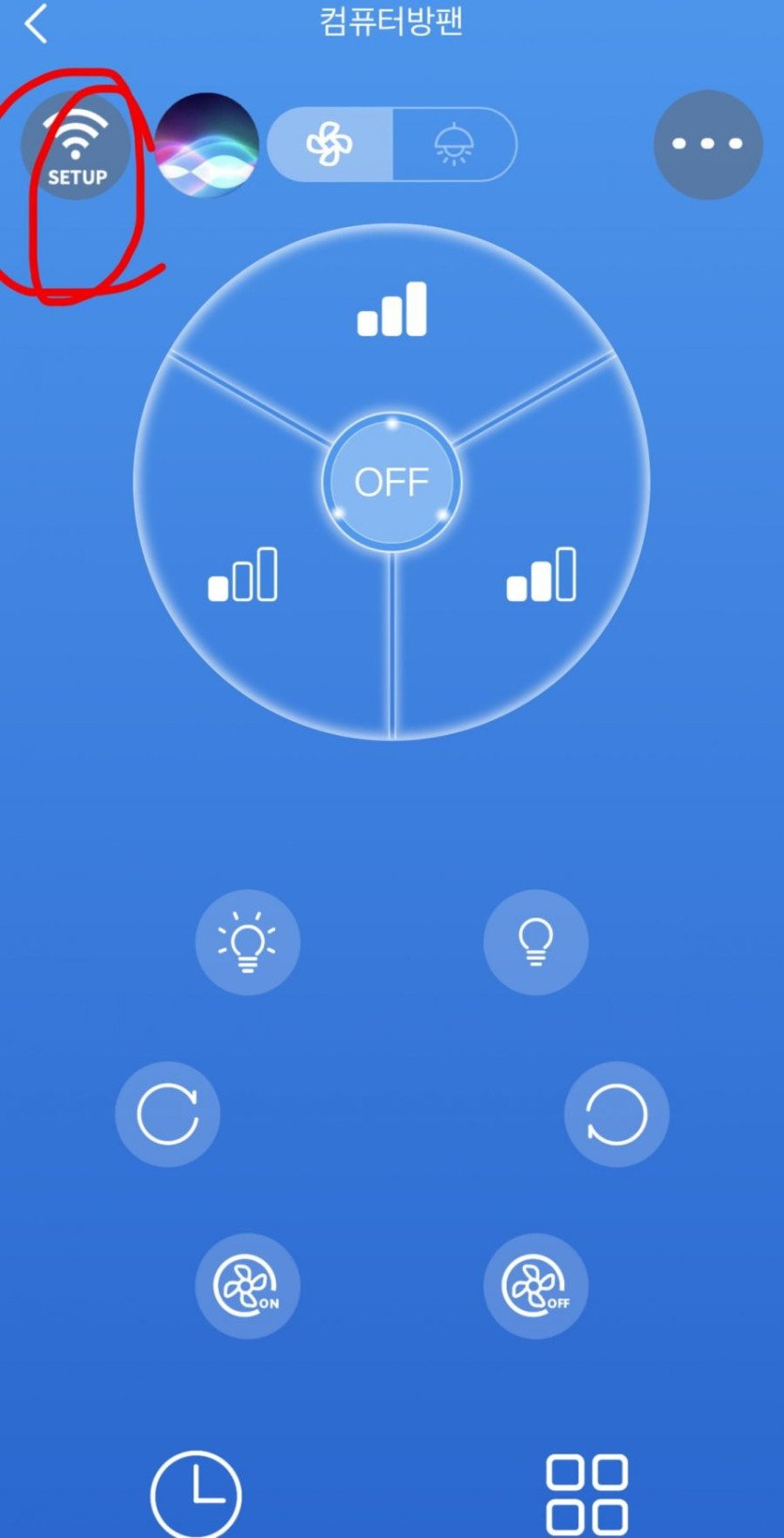Tap the fan ON icon
784x1538 pixels.
point(248,1285)
